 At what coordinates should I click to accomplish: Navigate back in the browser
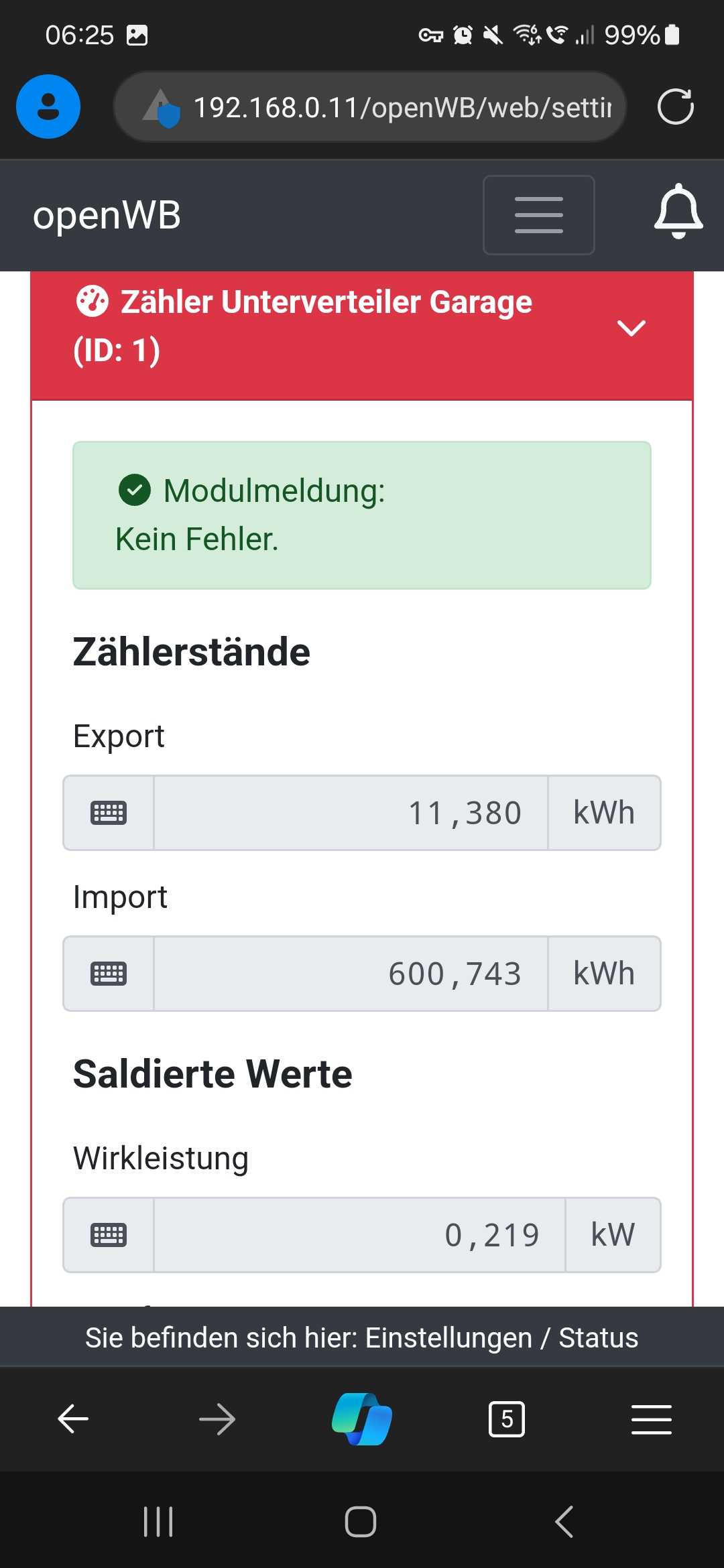(x=72, y=1419)
